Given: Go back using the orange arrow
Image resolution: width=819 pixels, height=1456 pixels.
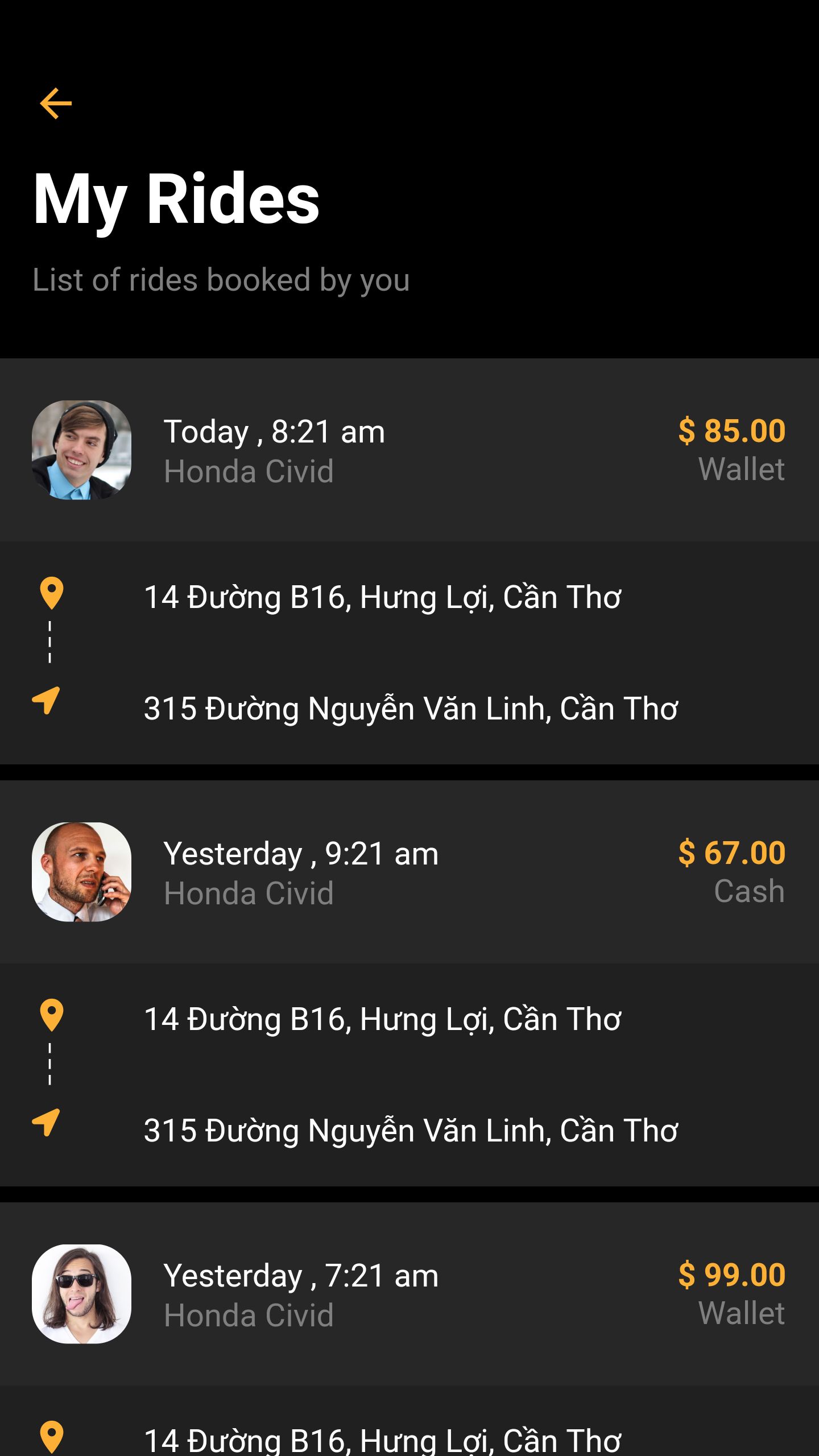Looking at the screenshot, I should (x=56, y=104).
